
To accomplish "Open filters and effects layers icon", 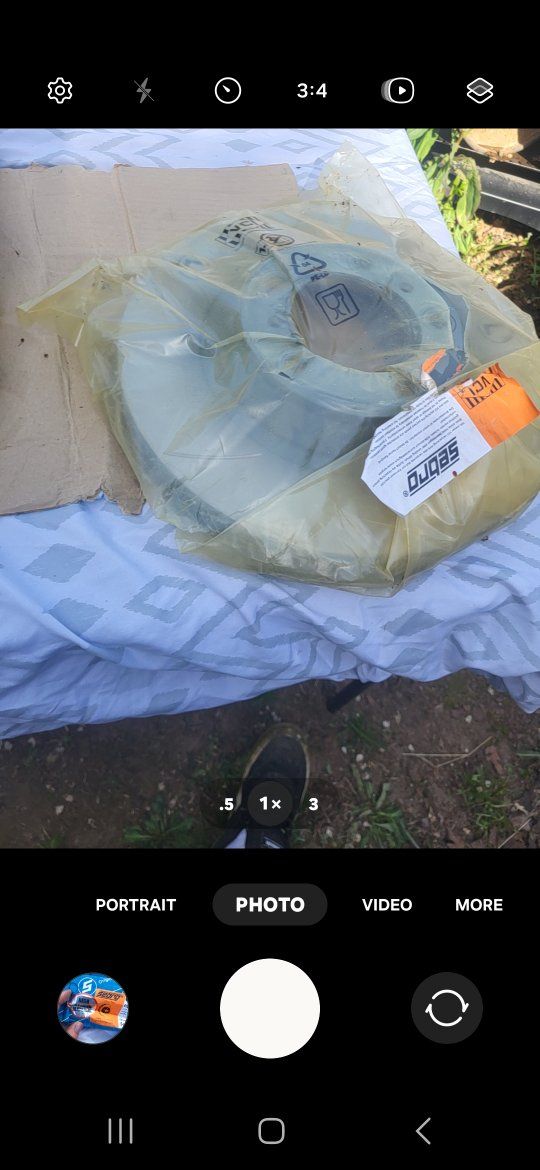I will (480, 91).
